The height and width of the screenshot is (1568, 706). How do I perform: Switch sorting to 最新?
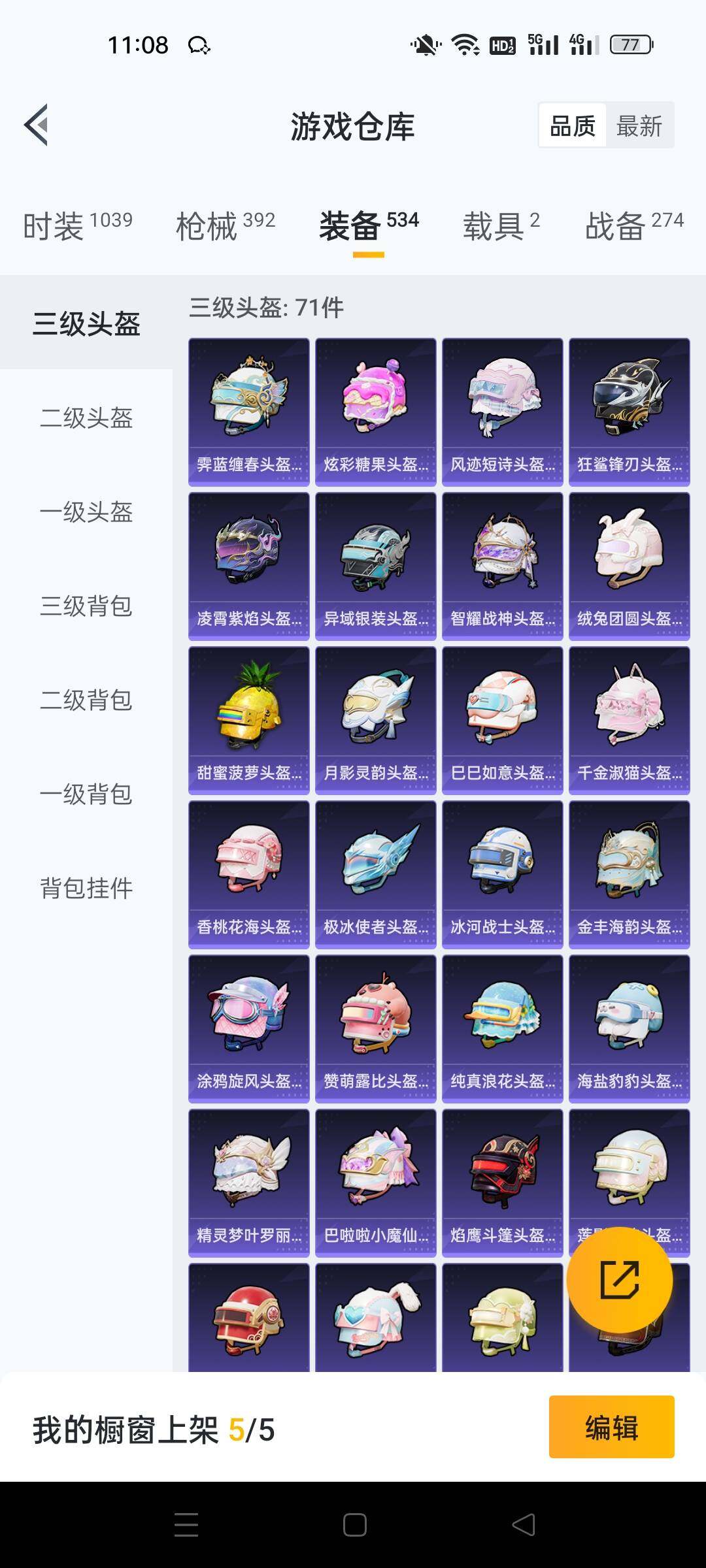(639, 124)
